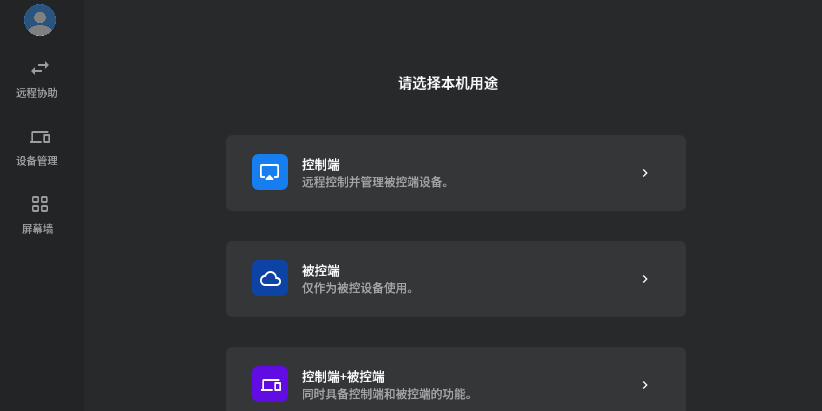The height and width of the screenshot is (411, 822).
Task: Switch to the 远程协助 tab
Action: [x=40, y=79]
